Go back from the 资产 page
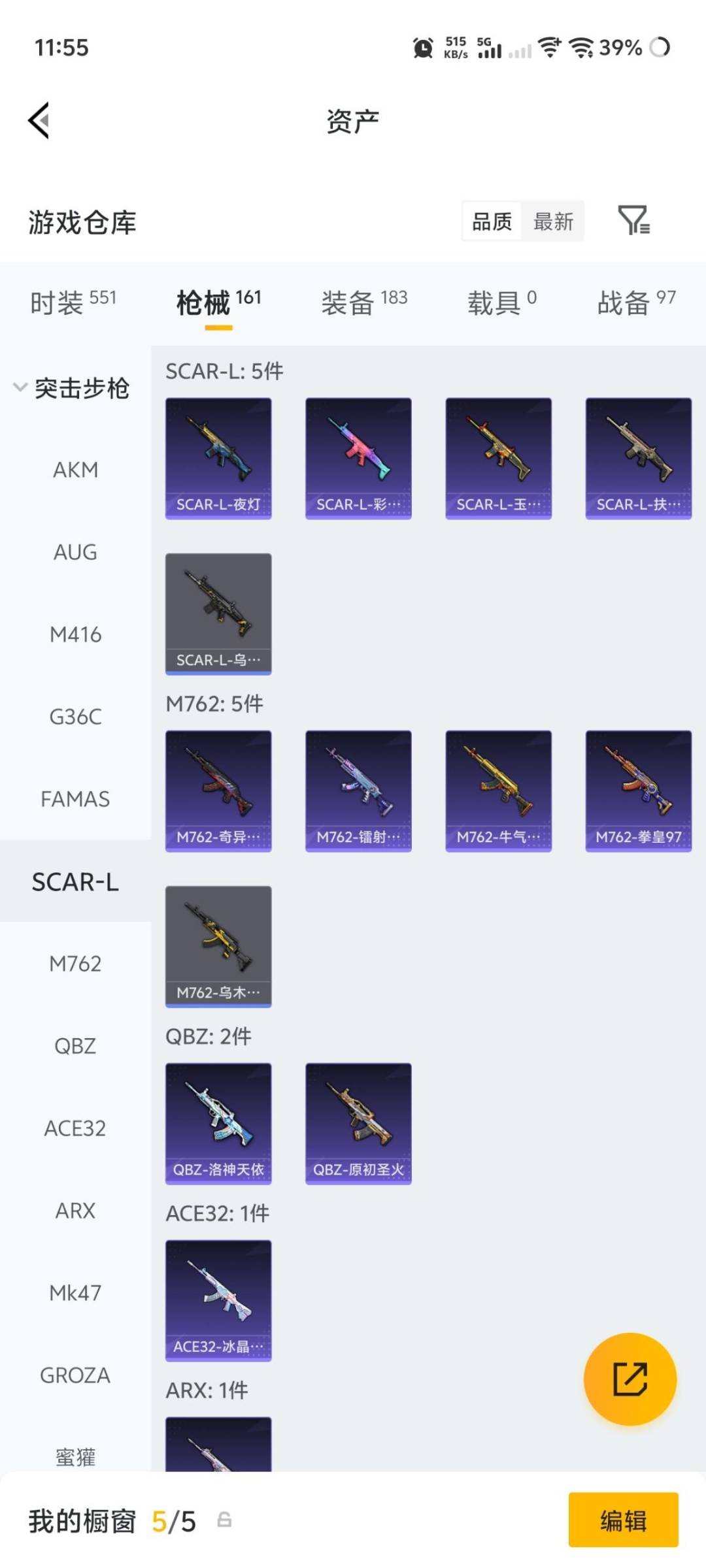This screenshot has height=1568, width=706. click(x=39, y=121)
